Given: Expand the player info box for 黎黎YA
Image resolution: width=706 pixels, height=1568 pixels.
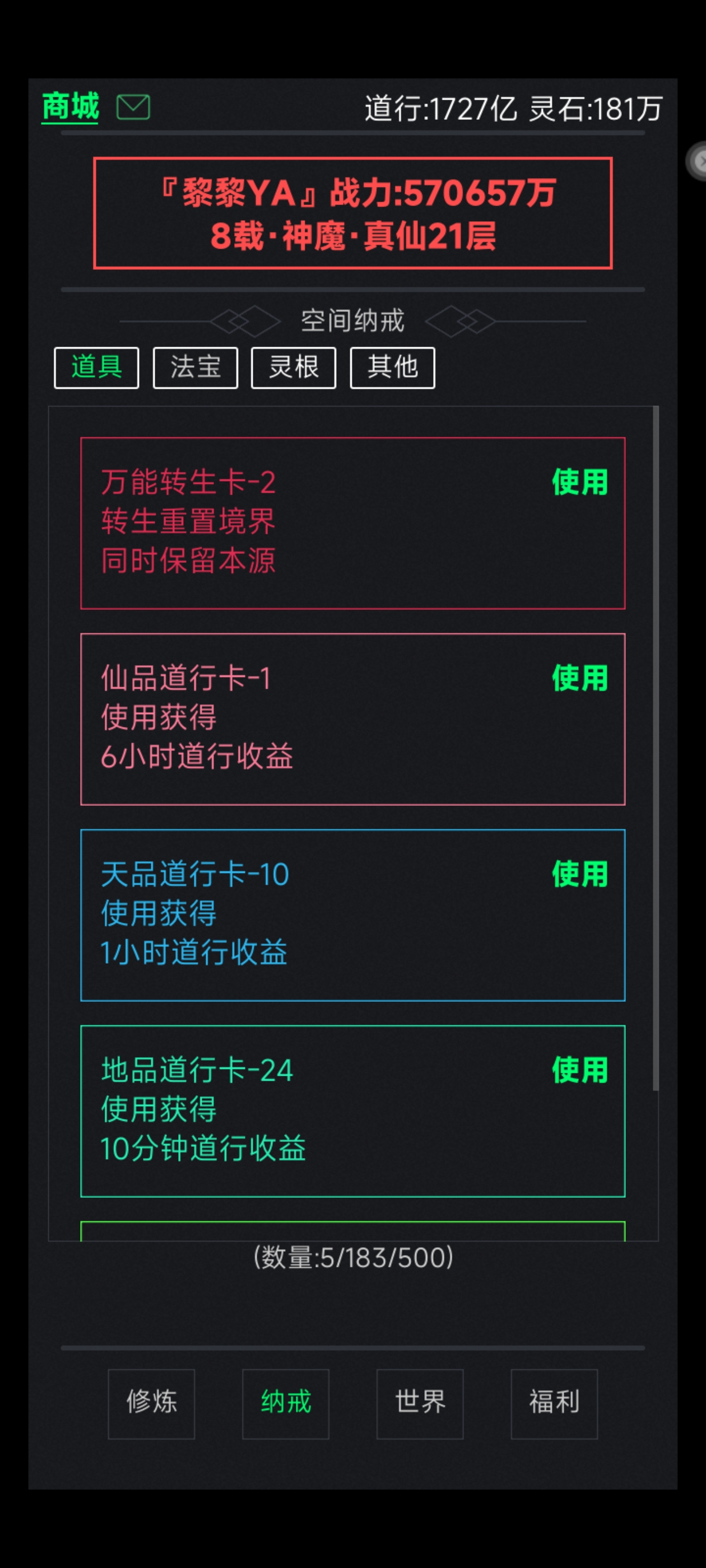Looking at the screenshot, I should [354, 213].
